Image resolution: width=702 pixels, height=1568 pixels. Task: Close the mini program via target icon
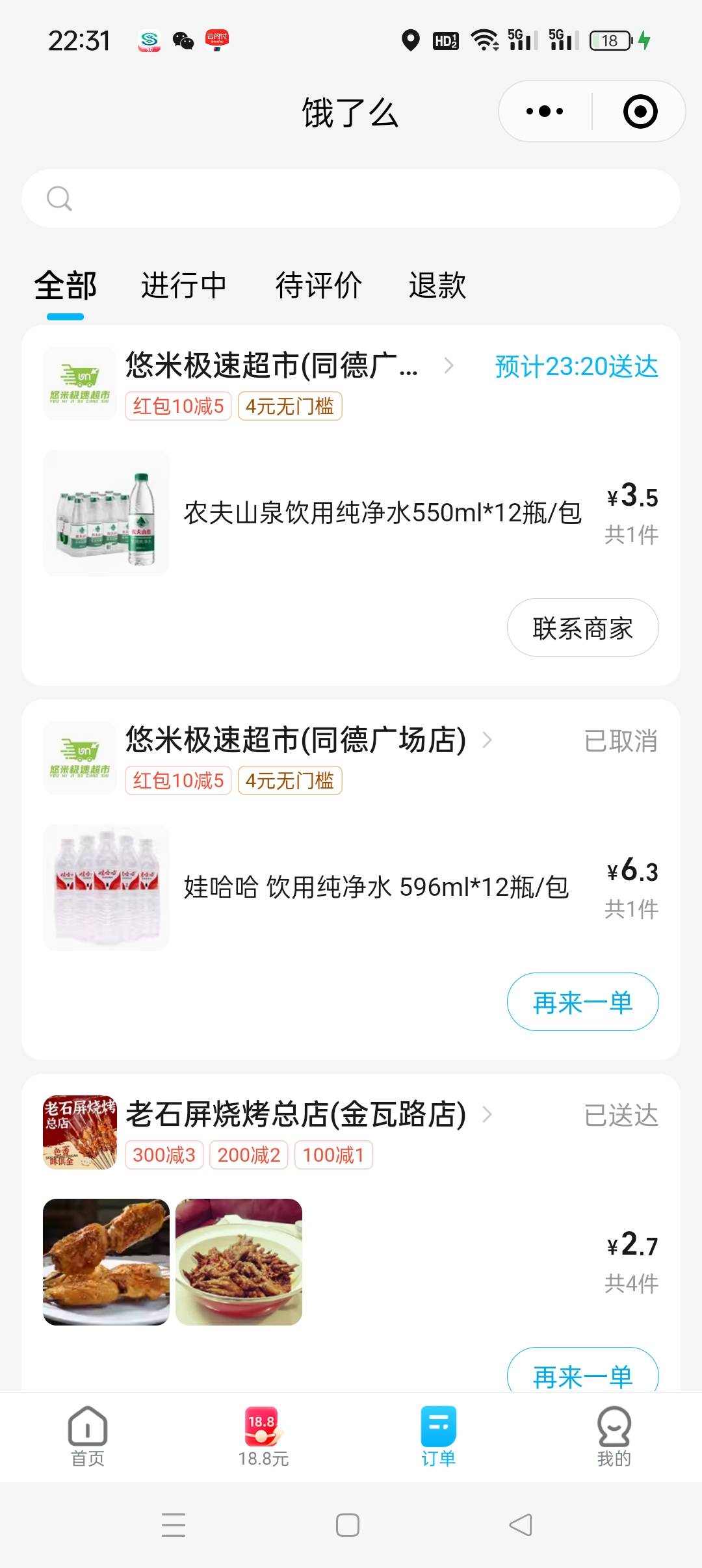click(640, 111)
